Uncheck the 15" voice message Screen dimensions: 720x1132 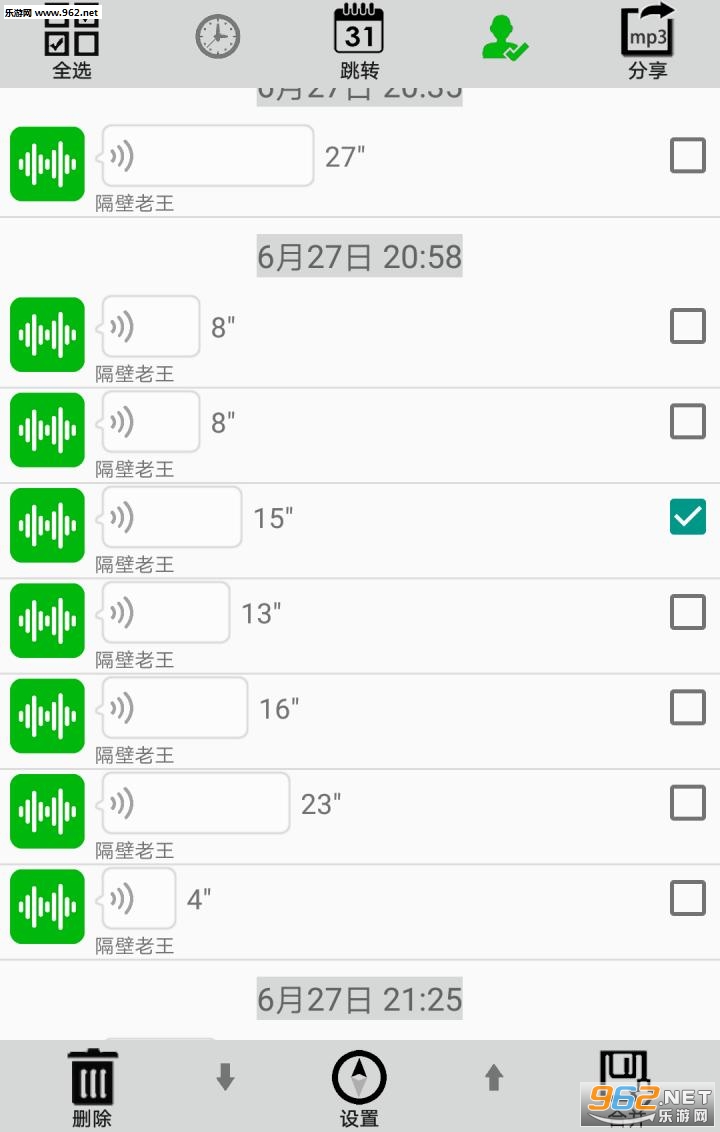coord(687,517)
